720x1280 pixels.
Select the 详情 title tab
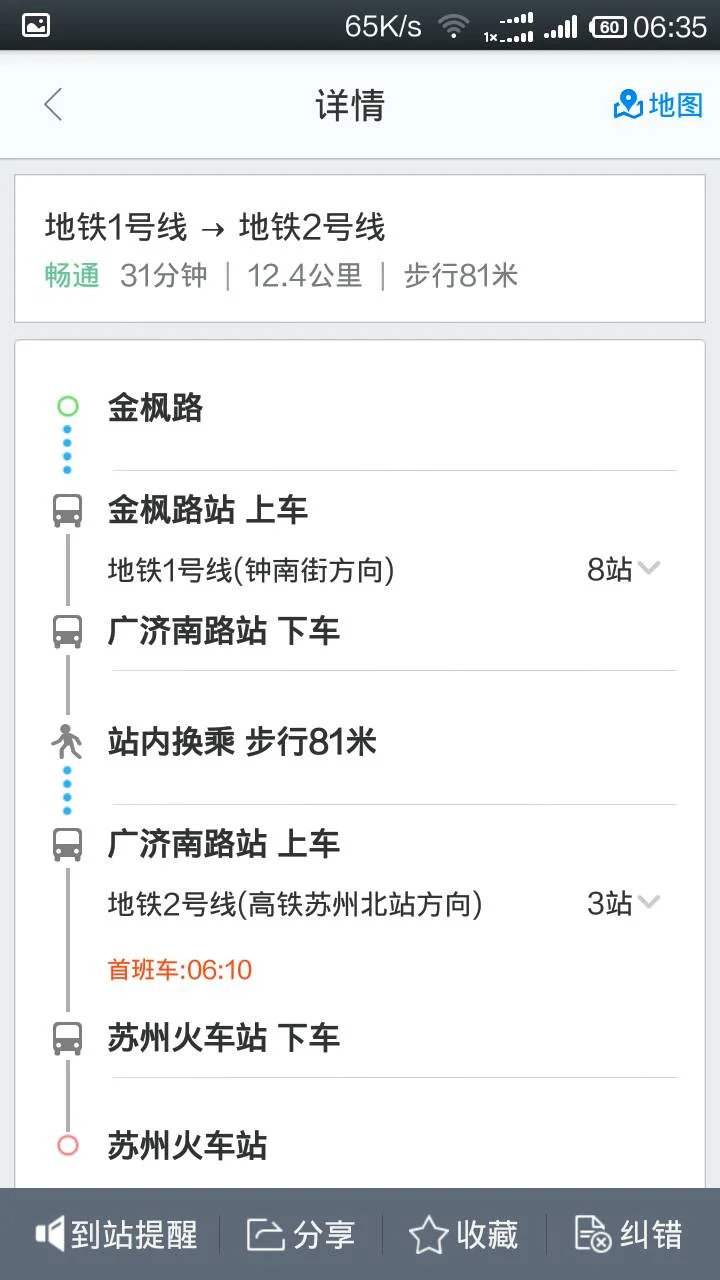[x=349, y=105]
